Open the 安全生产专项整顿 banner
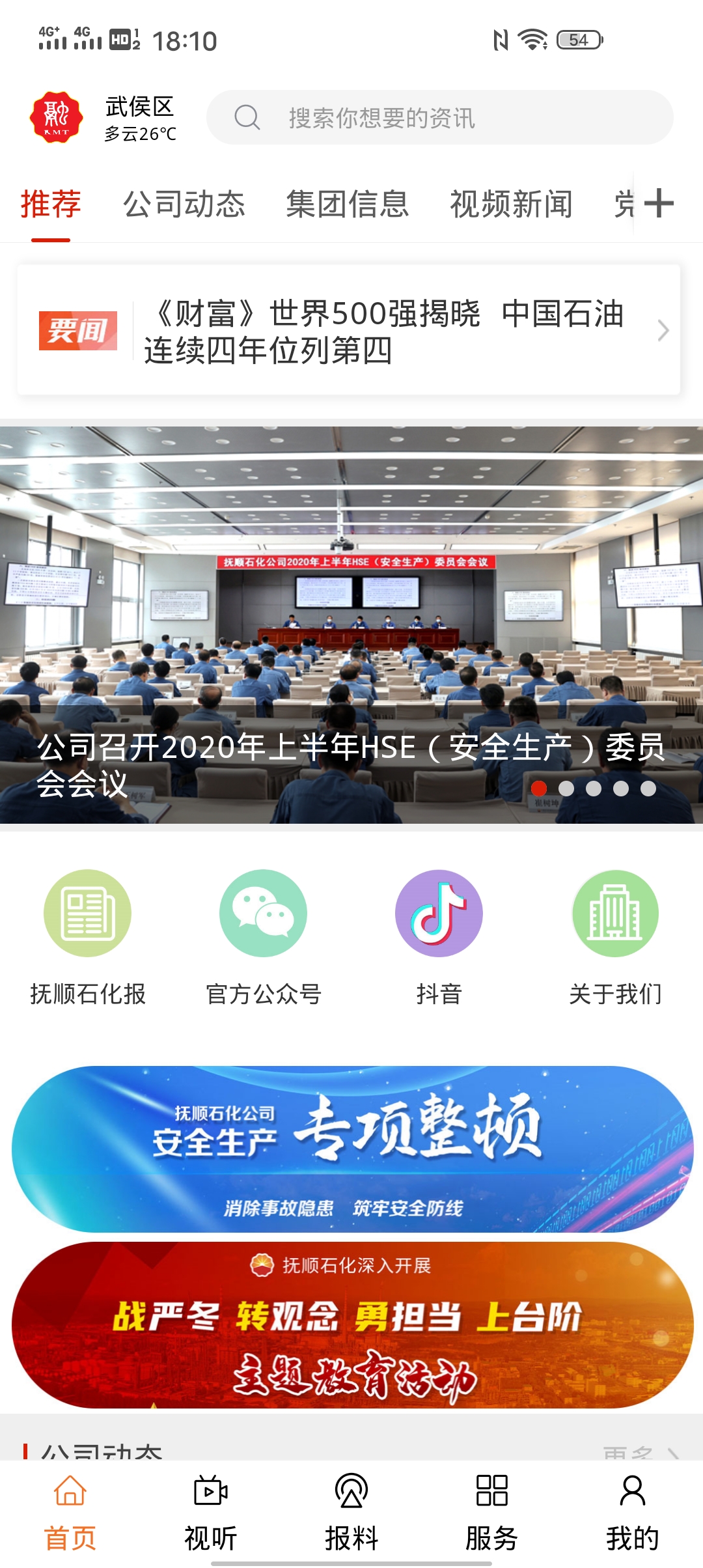The width and height of the screenshot is (703, 1568). pos(351,1149)
